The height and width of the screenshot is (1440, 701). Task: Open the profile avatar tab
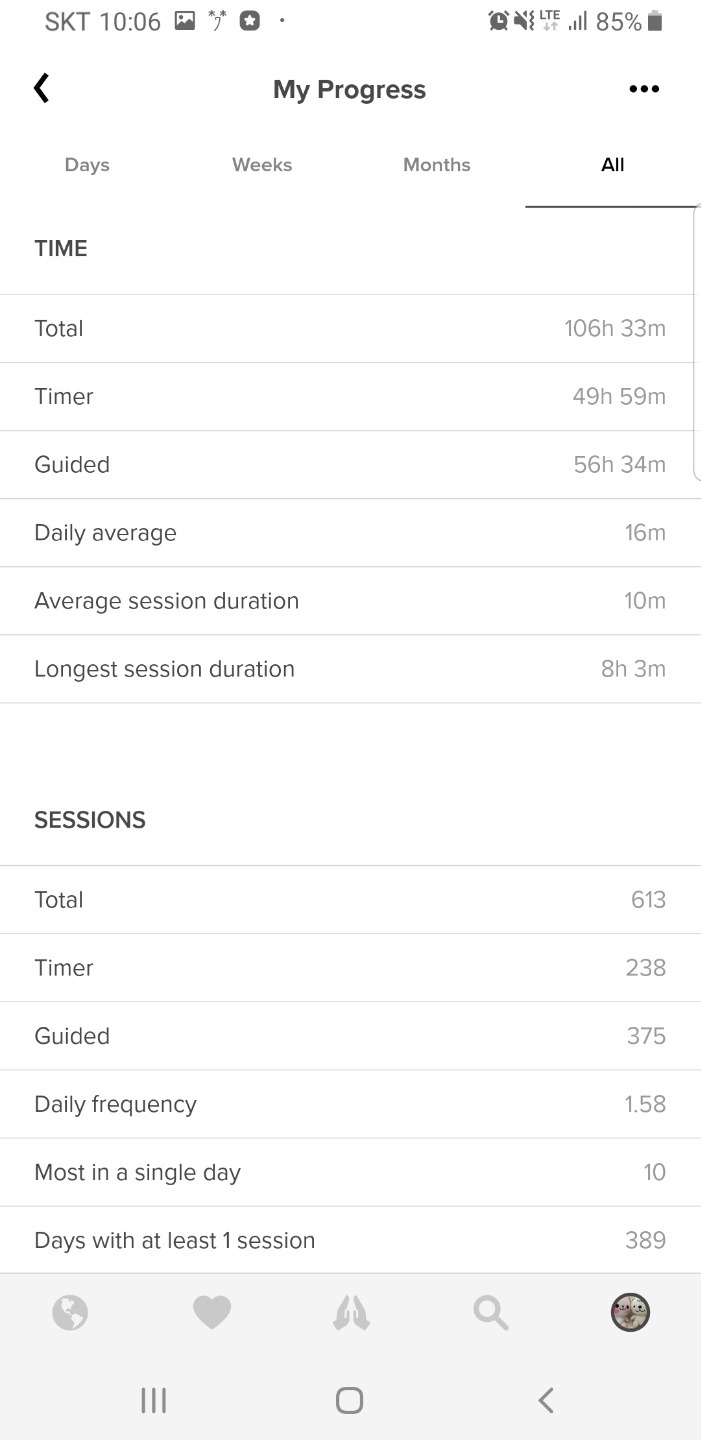(630, 1312)
